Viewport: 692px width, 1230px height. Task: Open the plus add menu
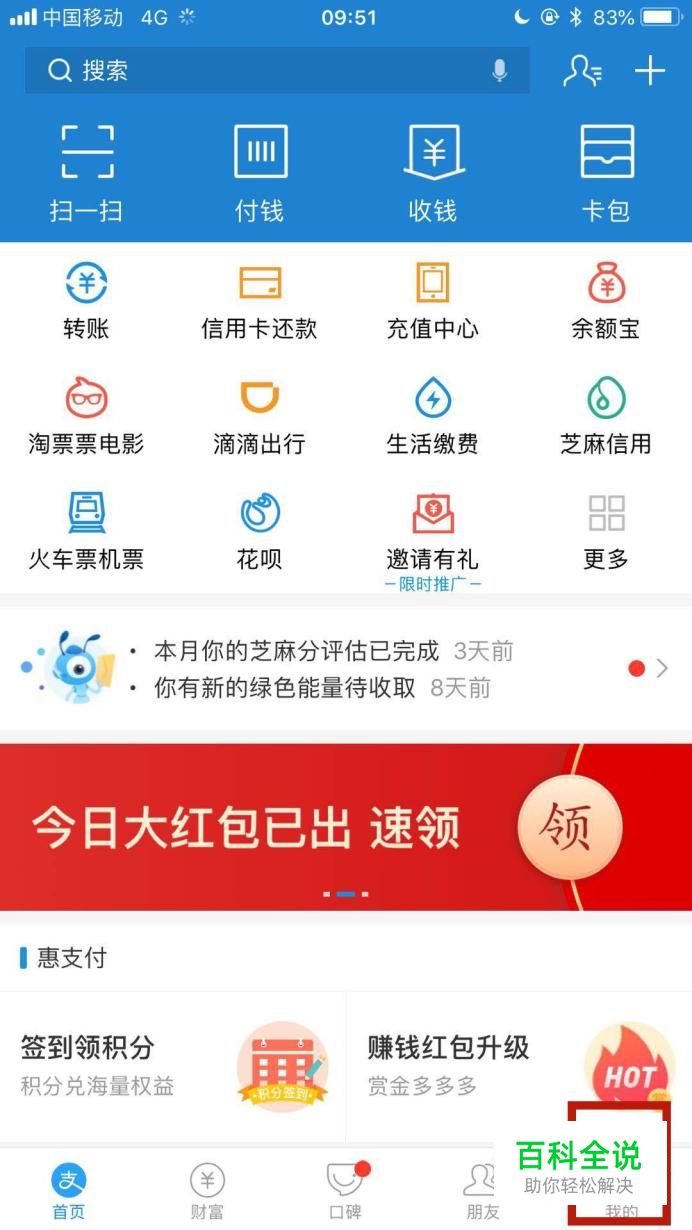pyautogui.click(x=650, y=71)
